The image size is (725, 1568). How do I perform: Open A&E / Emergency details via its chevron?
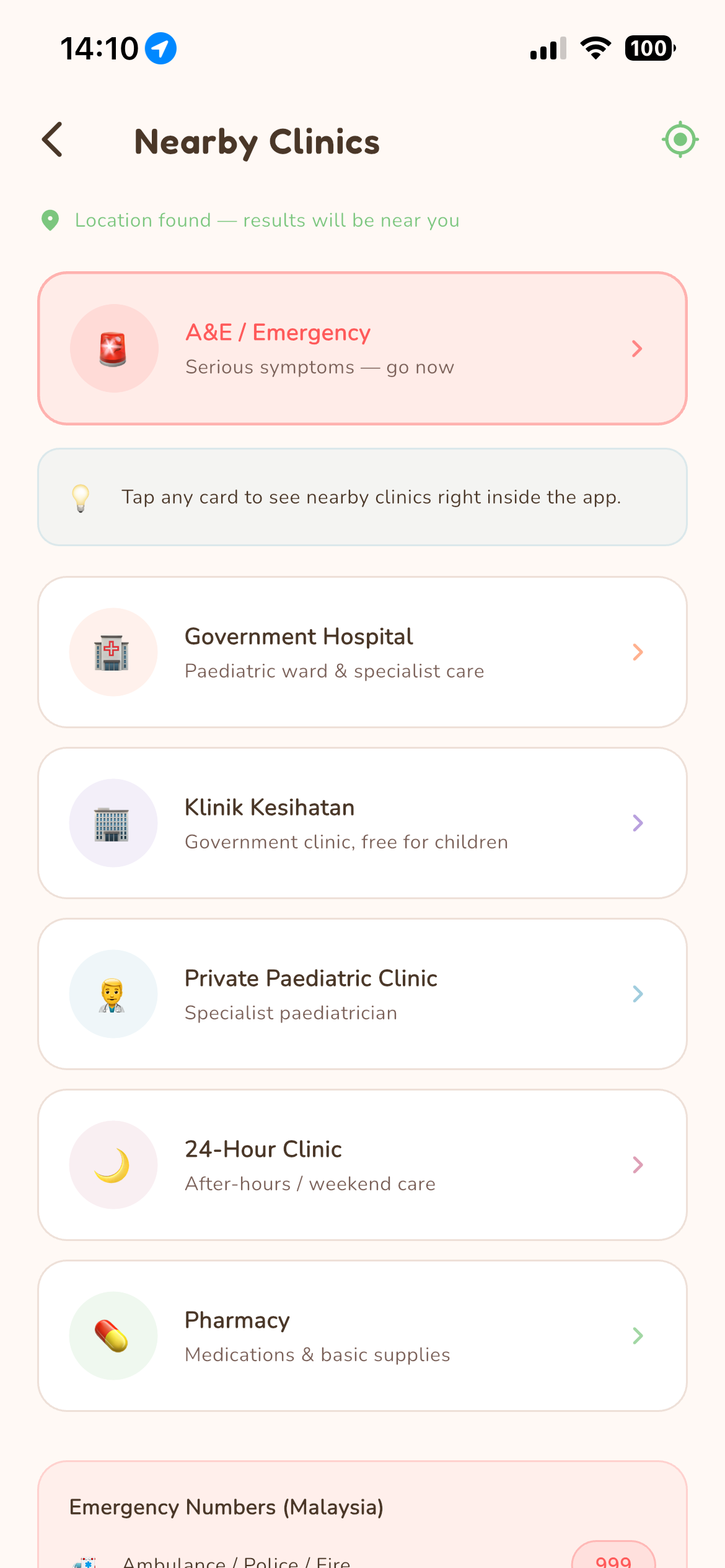pos(638,348)
